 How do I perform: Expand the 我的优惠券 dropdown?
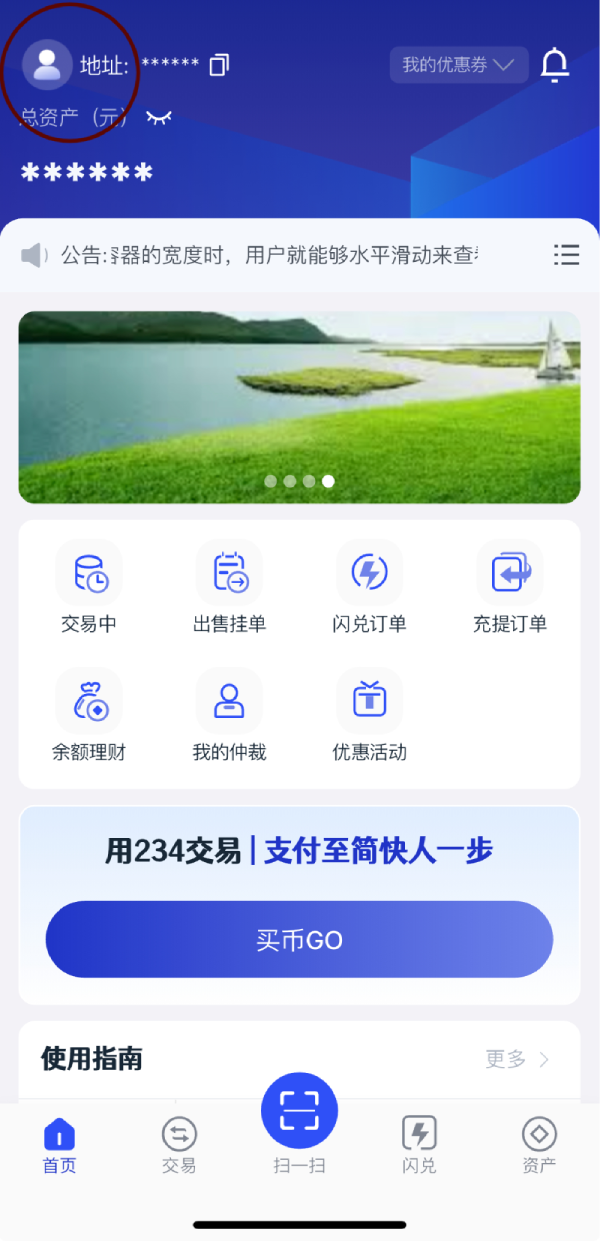point(458,65)
